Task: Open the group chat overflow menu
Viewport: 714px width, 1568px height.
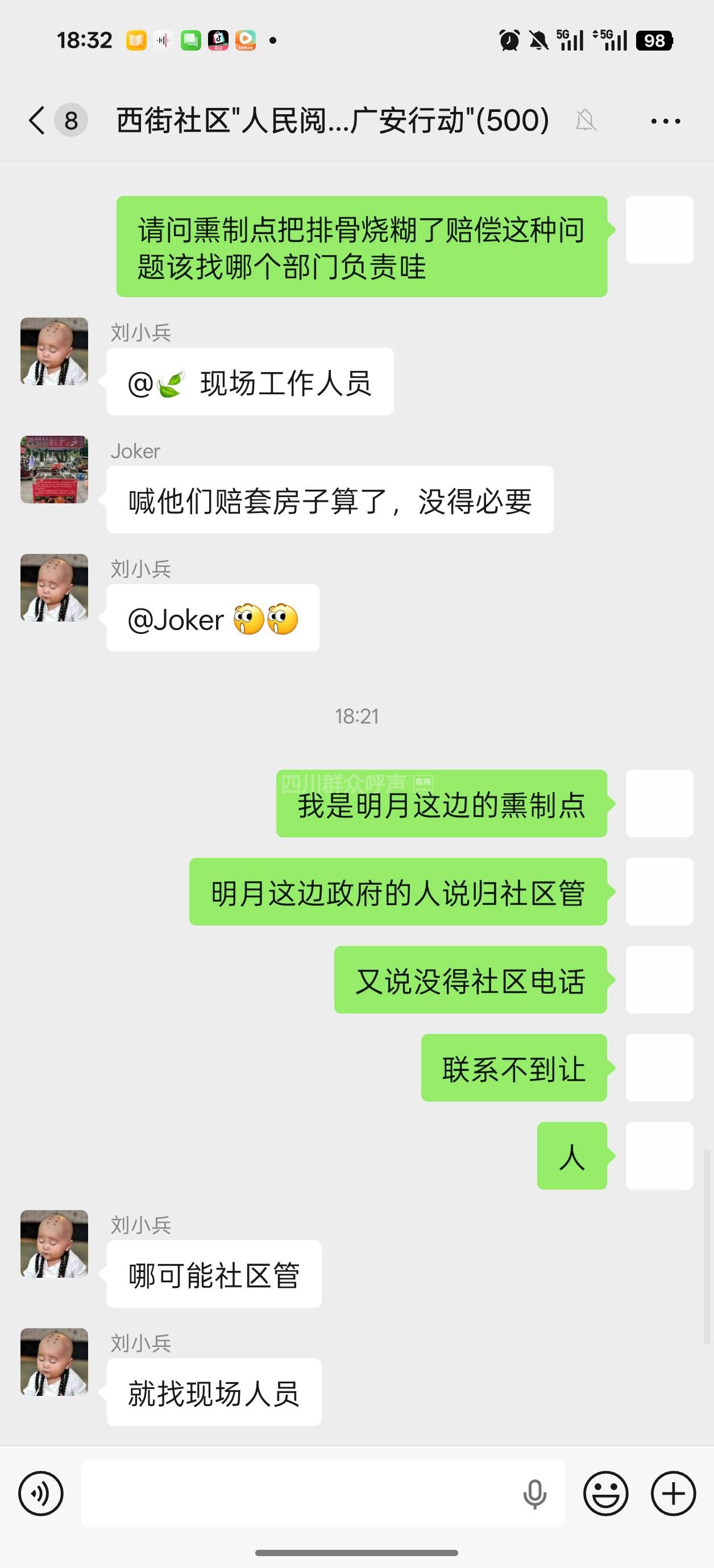Action: [x=665, y=121]
